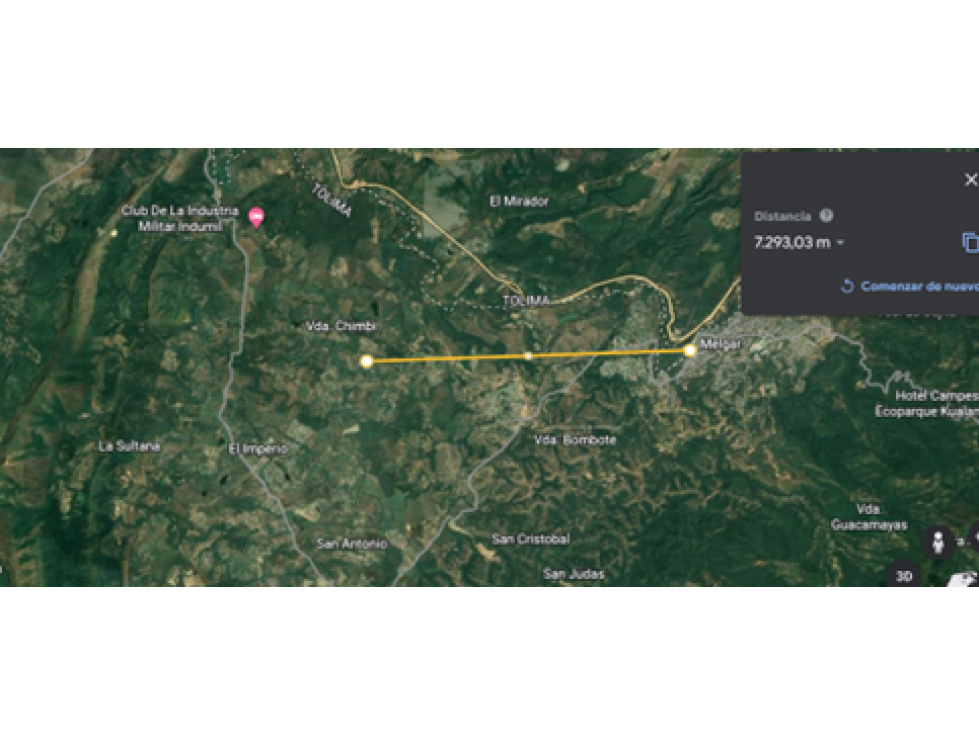Image resolution: width=979 pixels, height=734 pixels.
Task: Activate the Street View pegman
Action: [938, 543]
